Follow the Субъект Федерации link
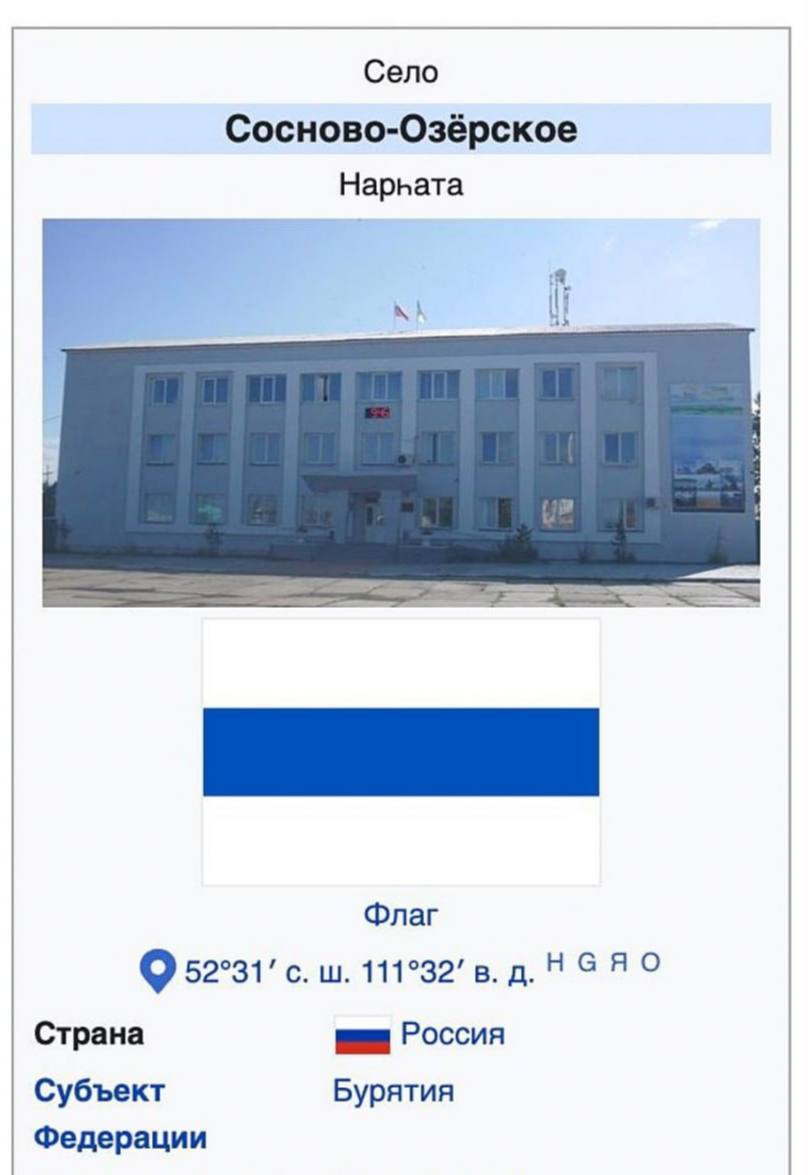The image size is (808, 1175). coord(100,1090)
